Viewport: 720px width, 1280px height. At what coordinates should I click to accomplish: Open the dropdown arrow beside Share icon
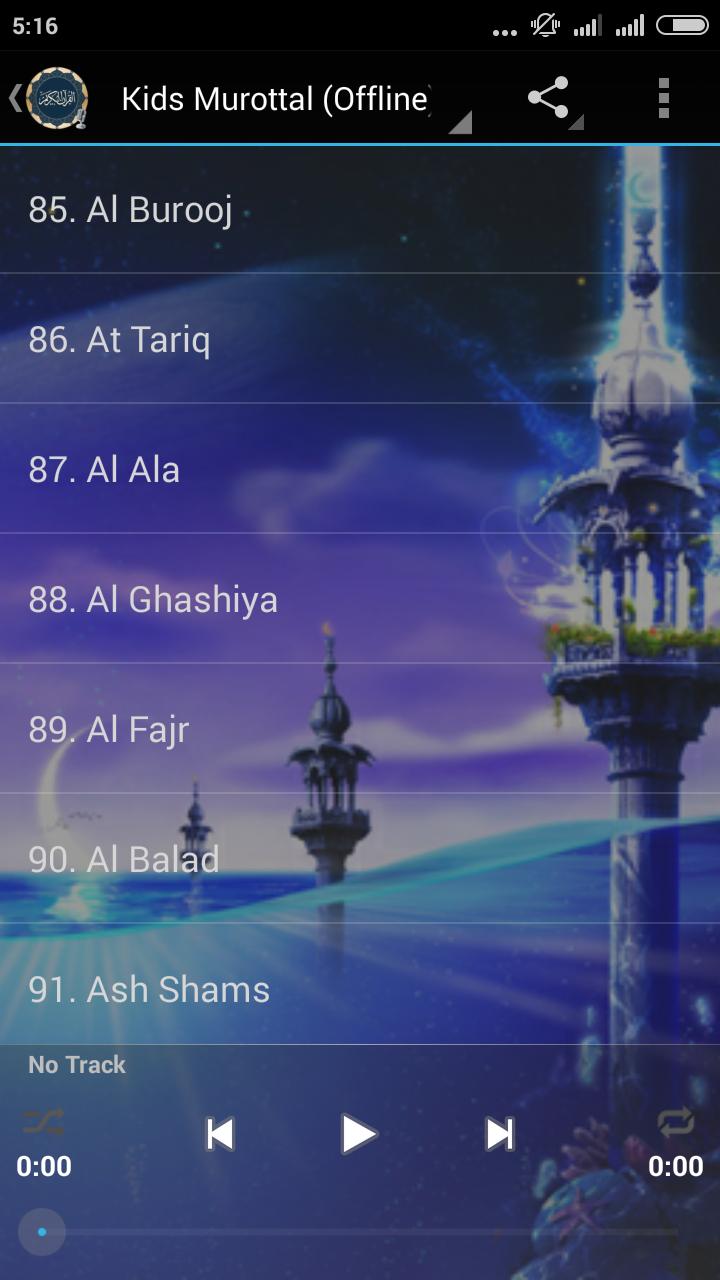(x=577, y=123)
